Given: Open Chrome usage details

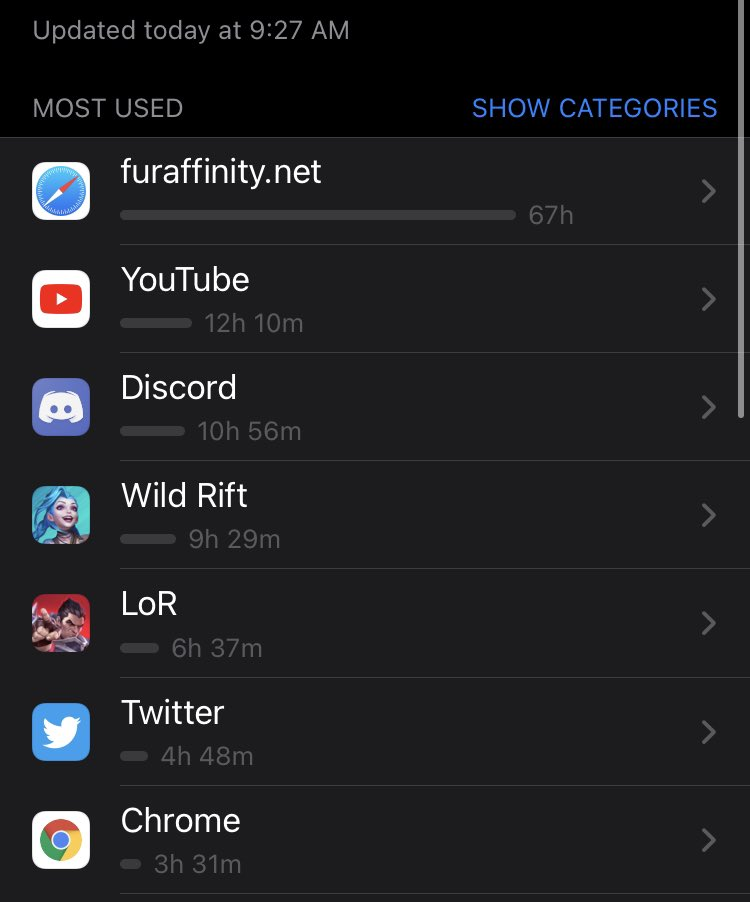Looking at the screenshot, I should pos(375,840).
